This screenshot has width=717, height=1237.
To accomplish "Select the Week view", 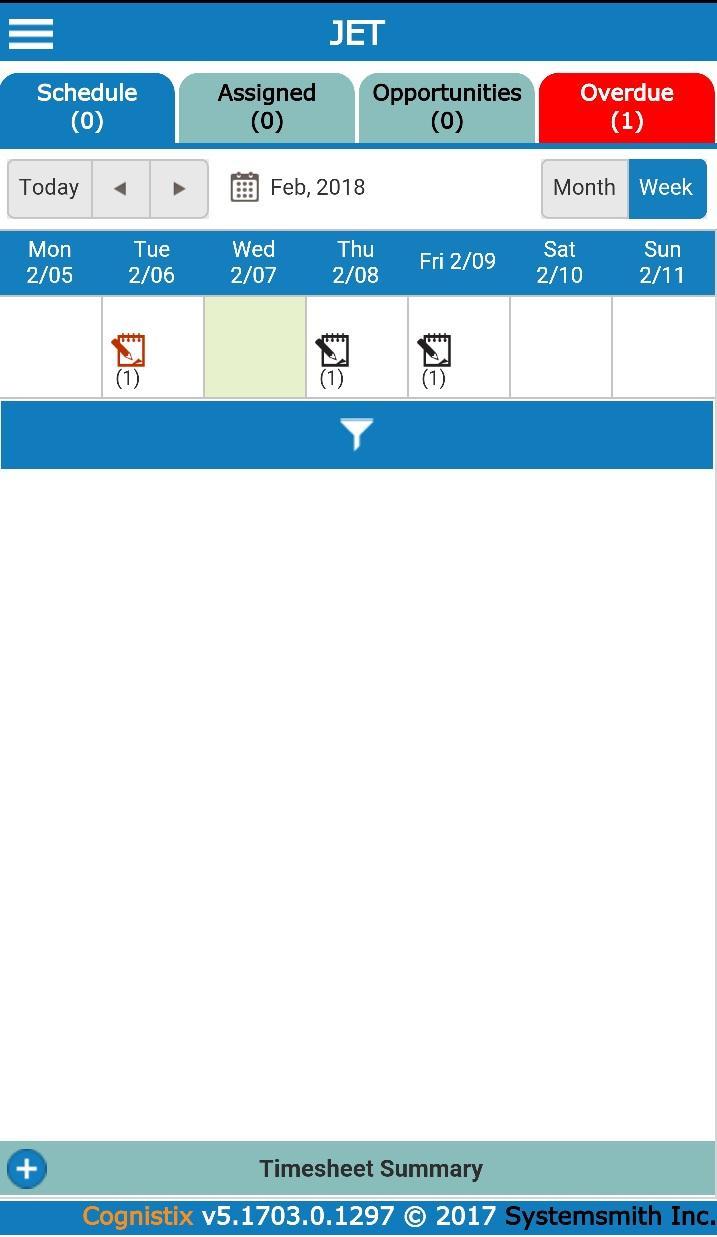I will (666, 188).
